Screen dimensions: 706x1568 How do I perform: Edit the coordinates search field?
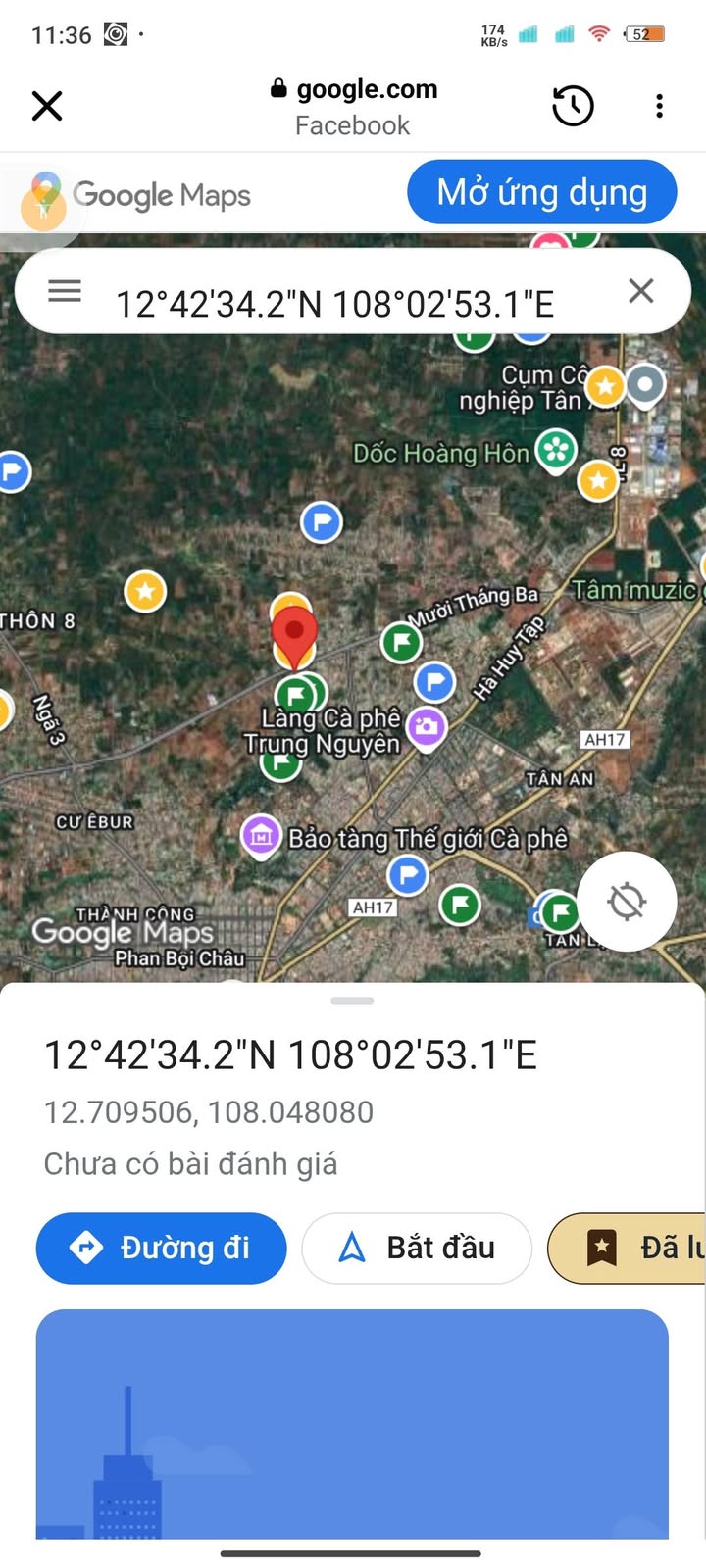click(x=334, y=304)
